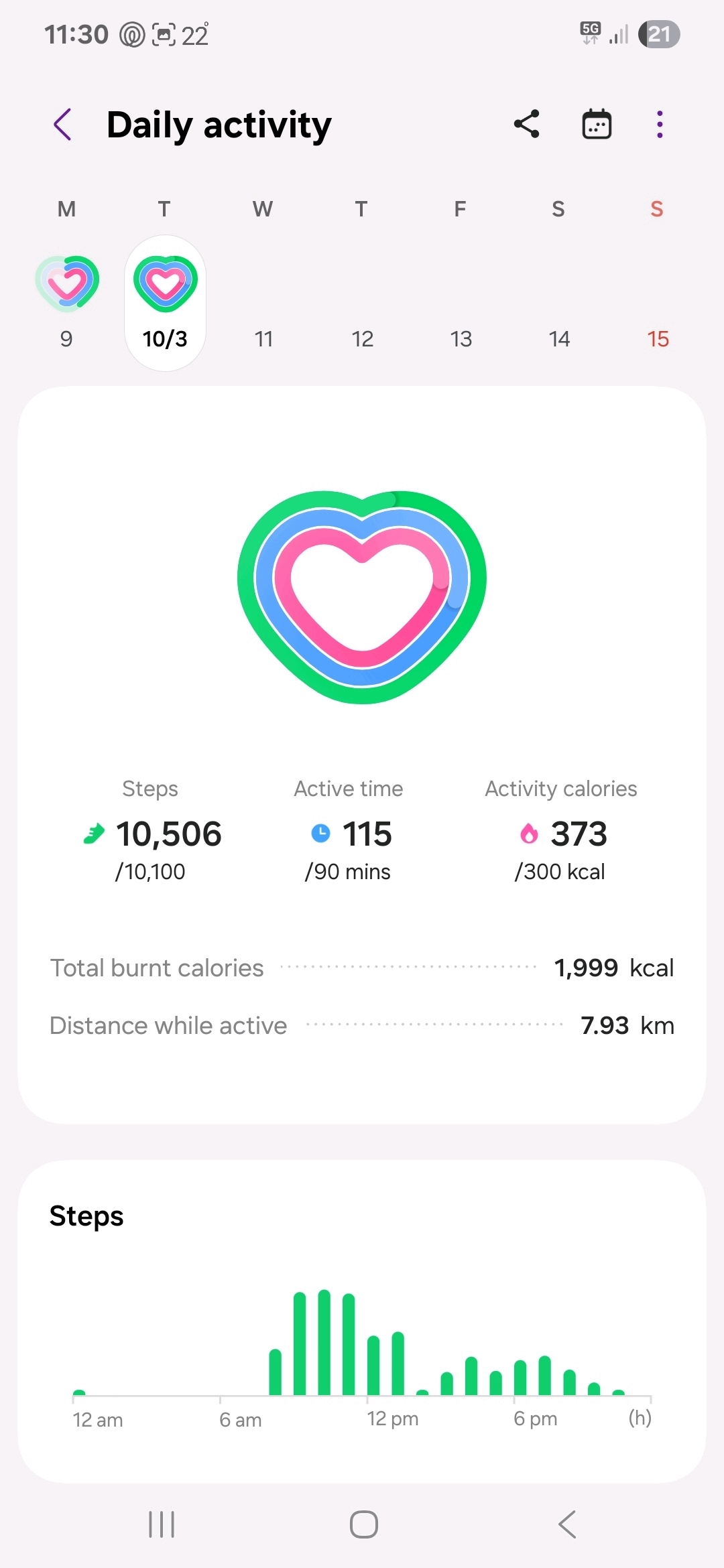This screenshot has height=1568, width=724.
Task: Select Tuesday 10/3 in week strip
Action: tap(165, 303)
